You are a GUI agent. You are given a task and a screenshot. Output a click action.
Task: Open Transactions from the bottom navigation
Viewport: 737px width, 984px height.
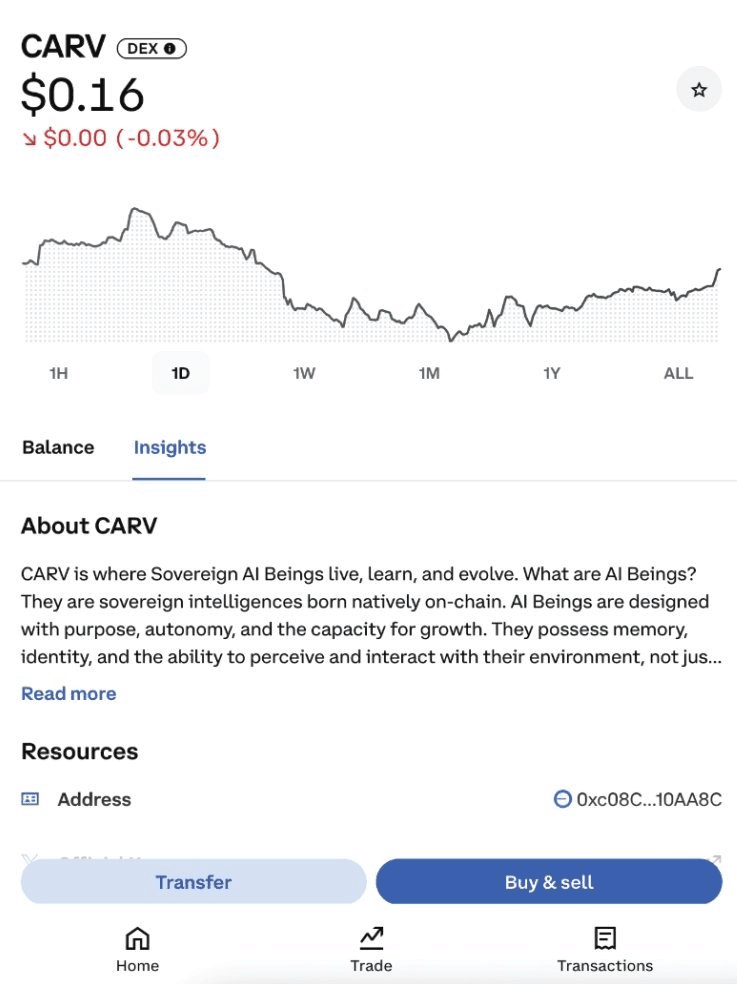[604, 946]
